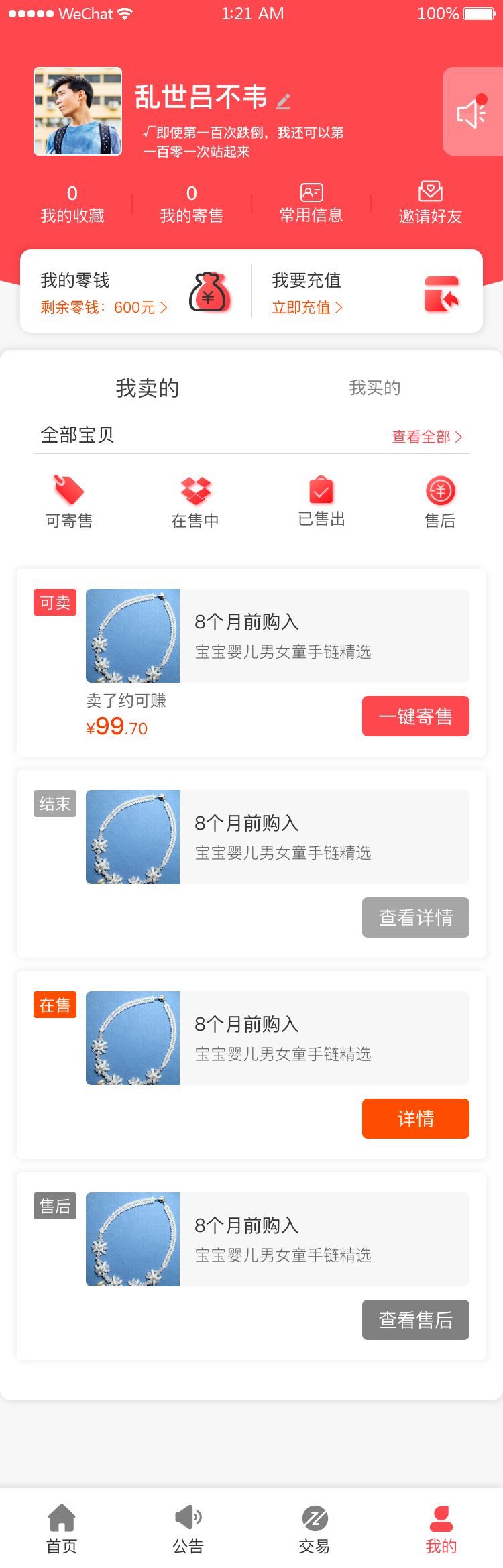Open 详情 for the on-sale item

coord(416,1119)
